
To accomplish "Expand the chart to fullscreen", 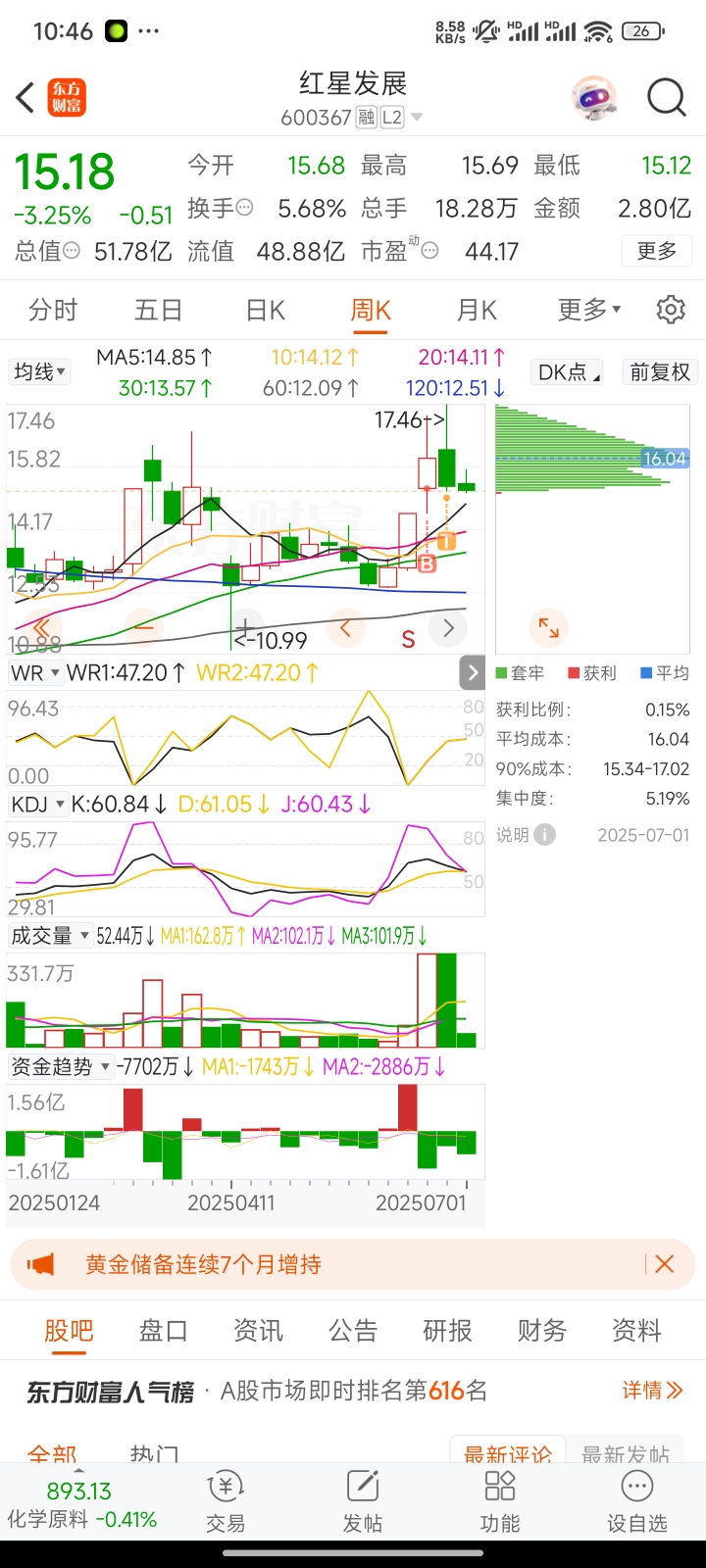I will point(549,628).
